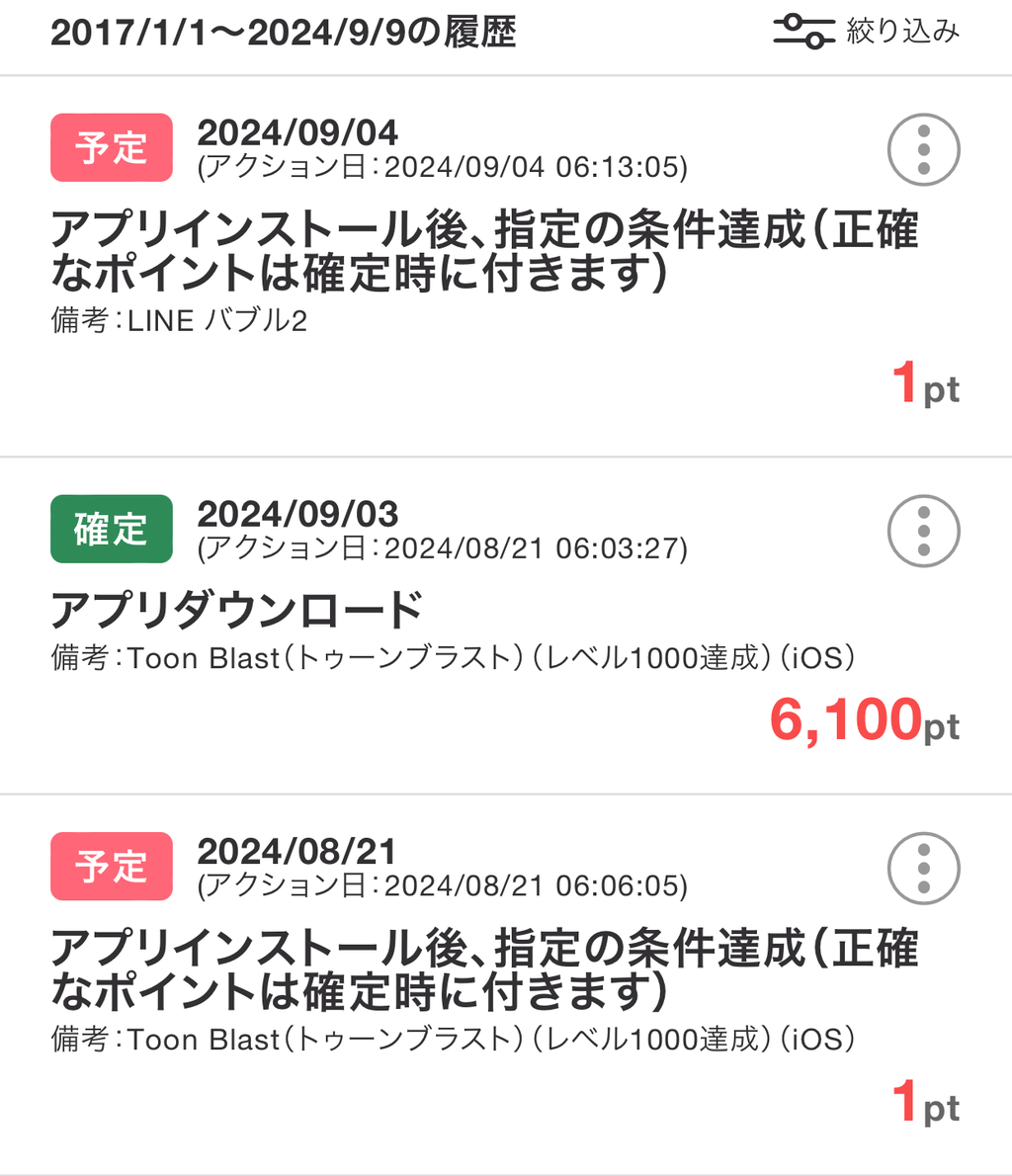This screenshot has height=1176, width=1012.
Task: Open more options for the 2024/09/04 entry
Action: coord(923,149)
